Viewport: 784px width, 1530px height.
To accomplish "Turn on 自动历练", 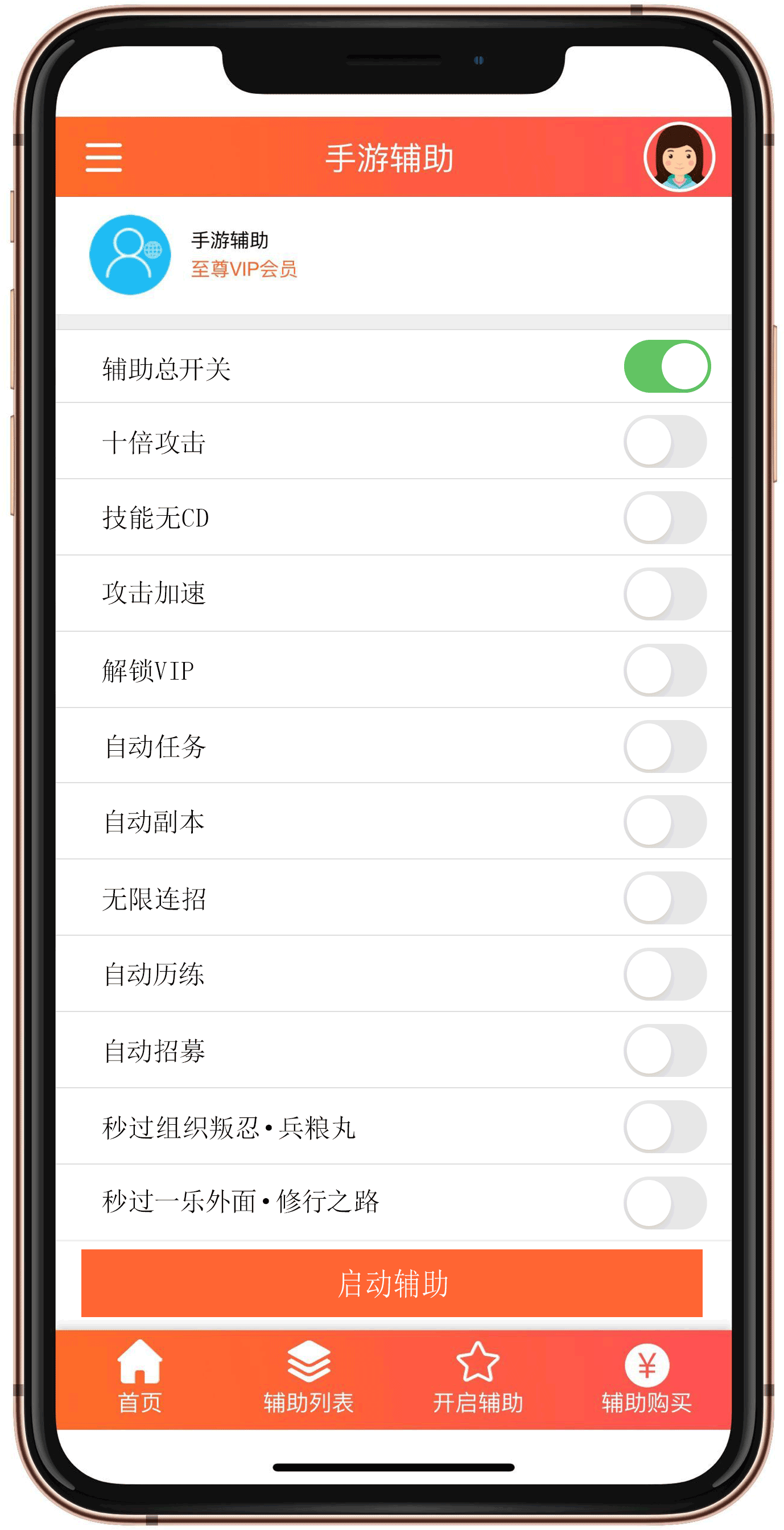I will pos(665,974).
